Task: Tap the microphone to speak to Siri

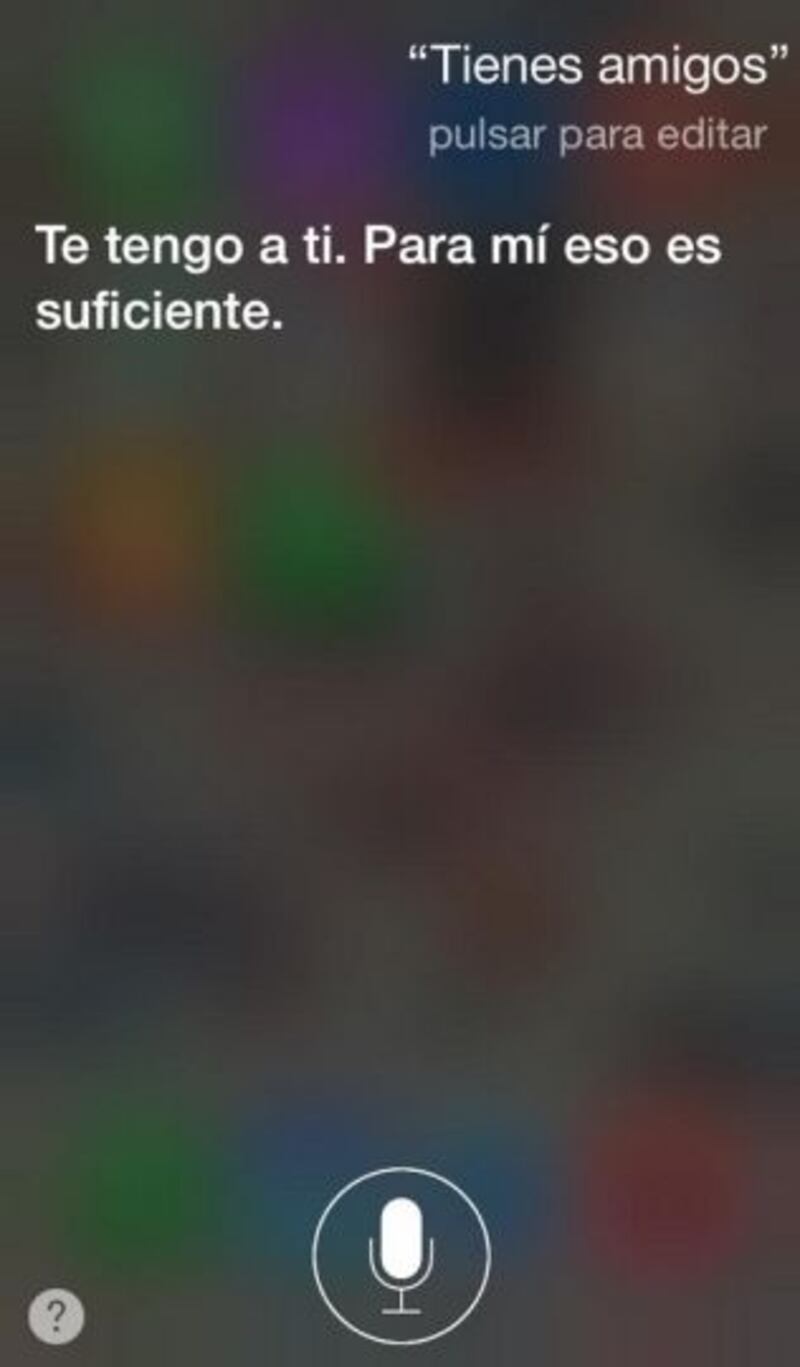Action: (401, 1255)
